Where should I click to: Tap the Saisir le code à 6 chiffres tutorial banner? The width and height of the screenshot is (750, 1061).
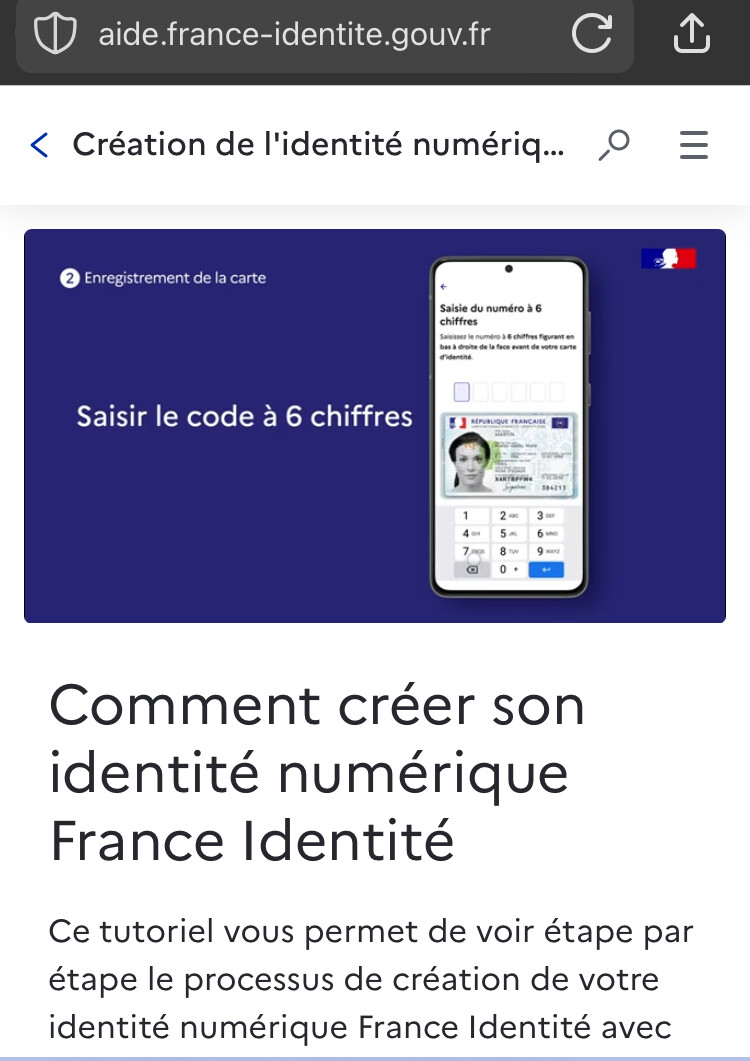point(375,426)
